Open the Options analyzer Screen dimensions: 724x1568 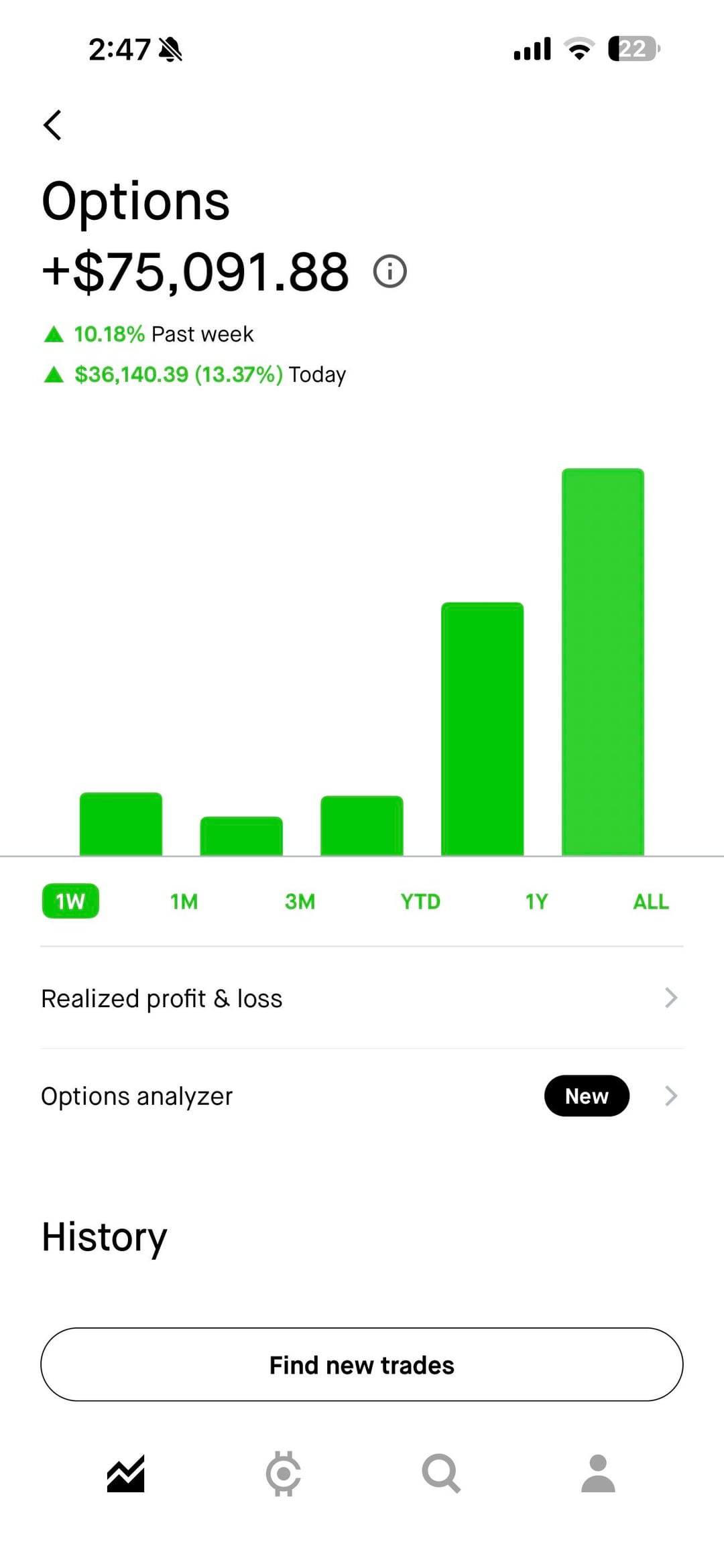[362, 1096]
